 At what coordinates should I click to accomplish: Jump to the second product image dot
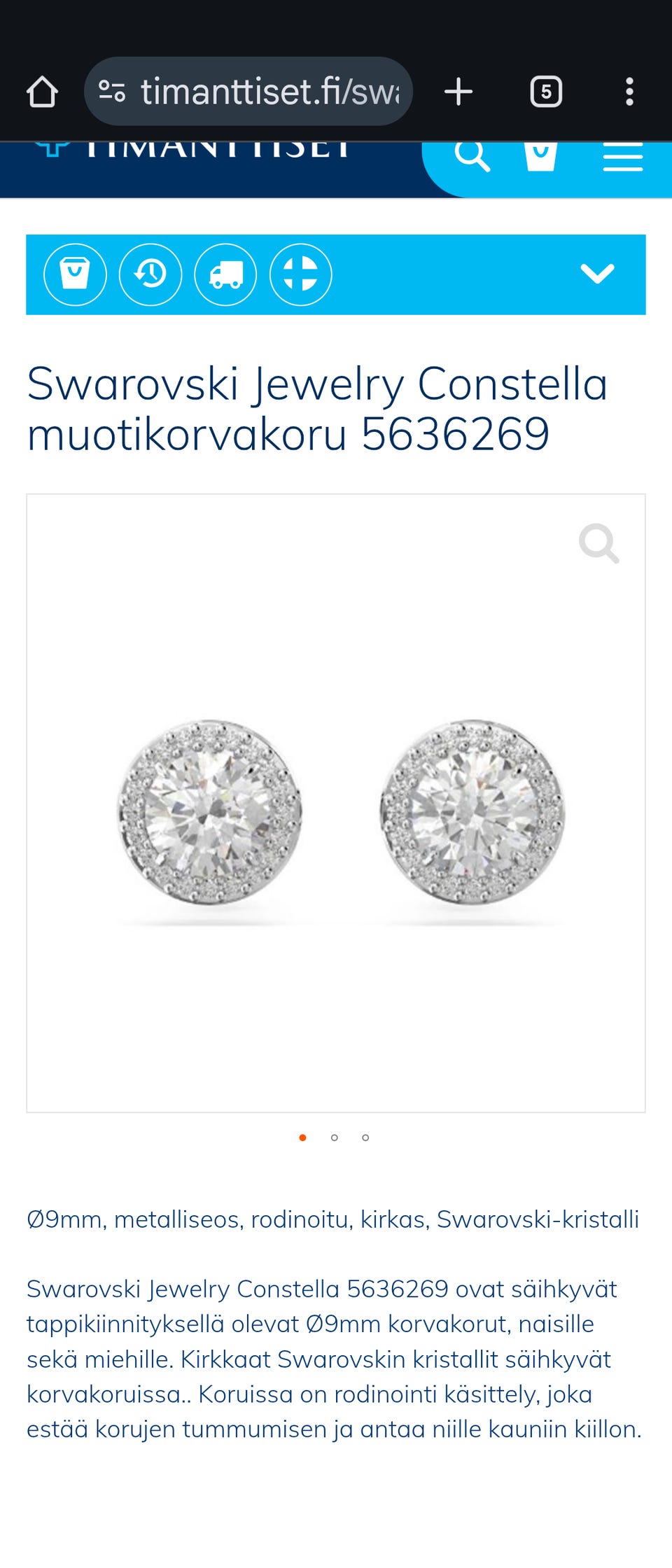tap(335, 1137)
